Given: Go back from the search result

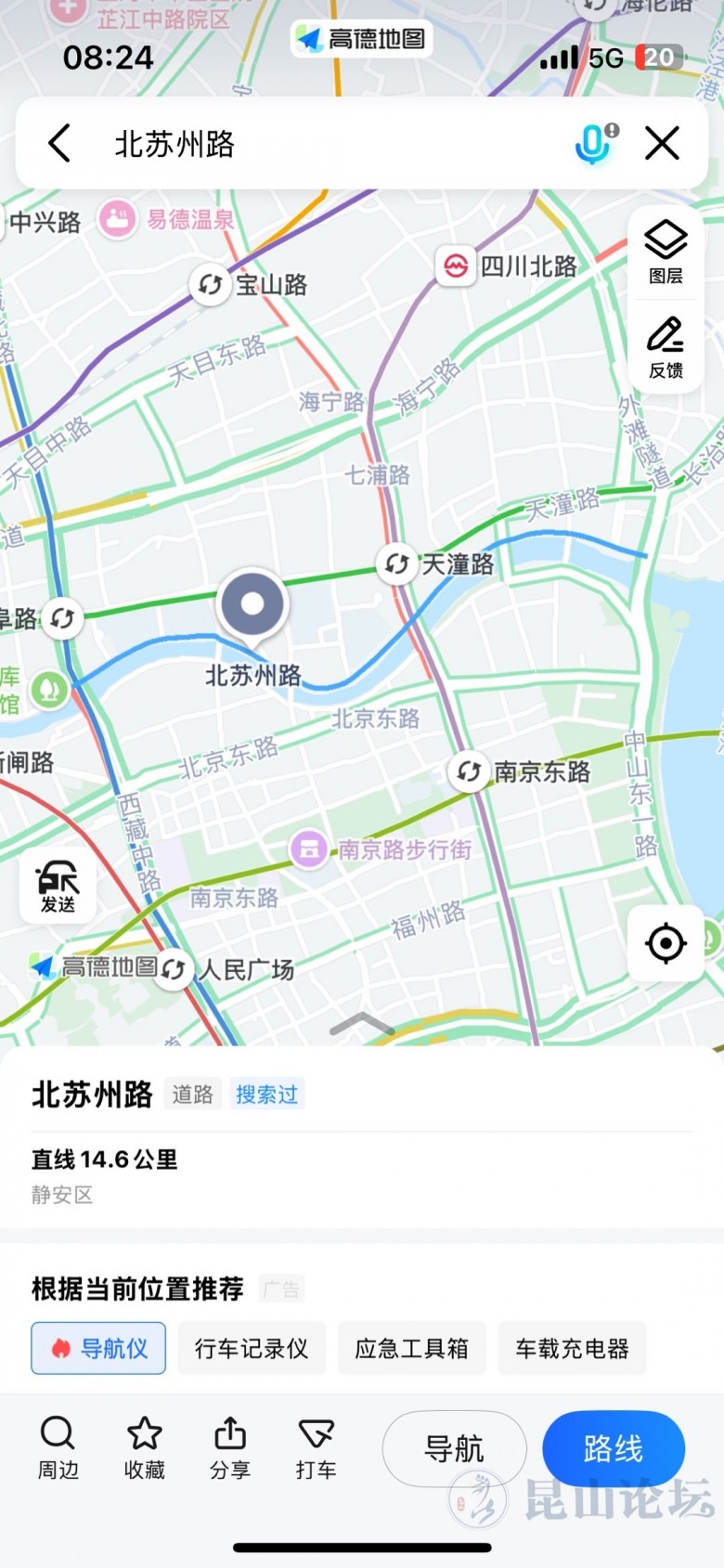Looking at the screenshot, I should (x=59, y=144).
